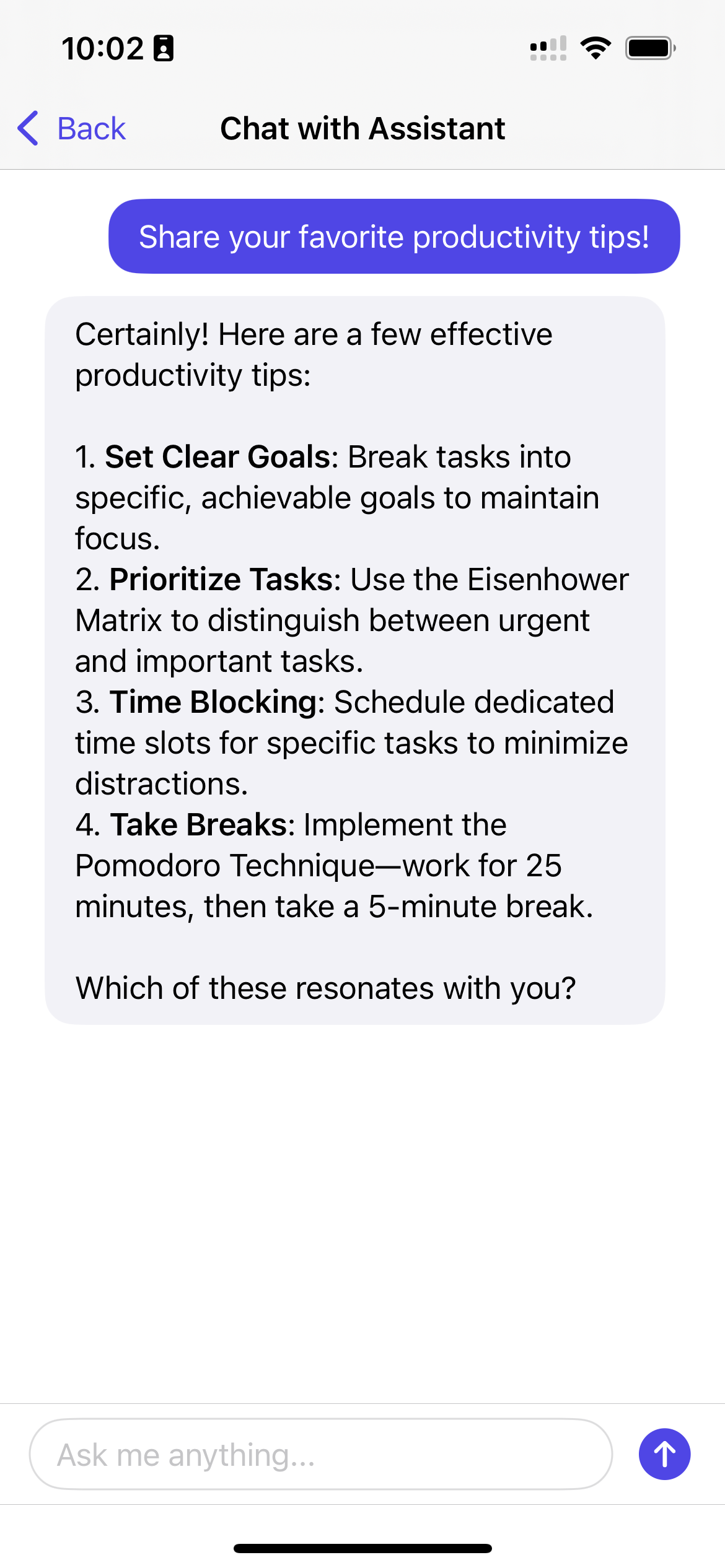Go back using the Back button

pos(72,129)
